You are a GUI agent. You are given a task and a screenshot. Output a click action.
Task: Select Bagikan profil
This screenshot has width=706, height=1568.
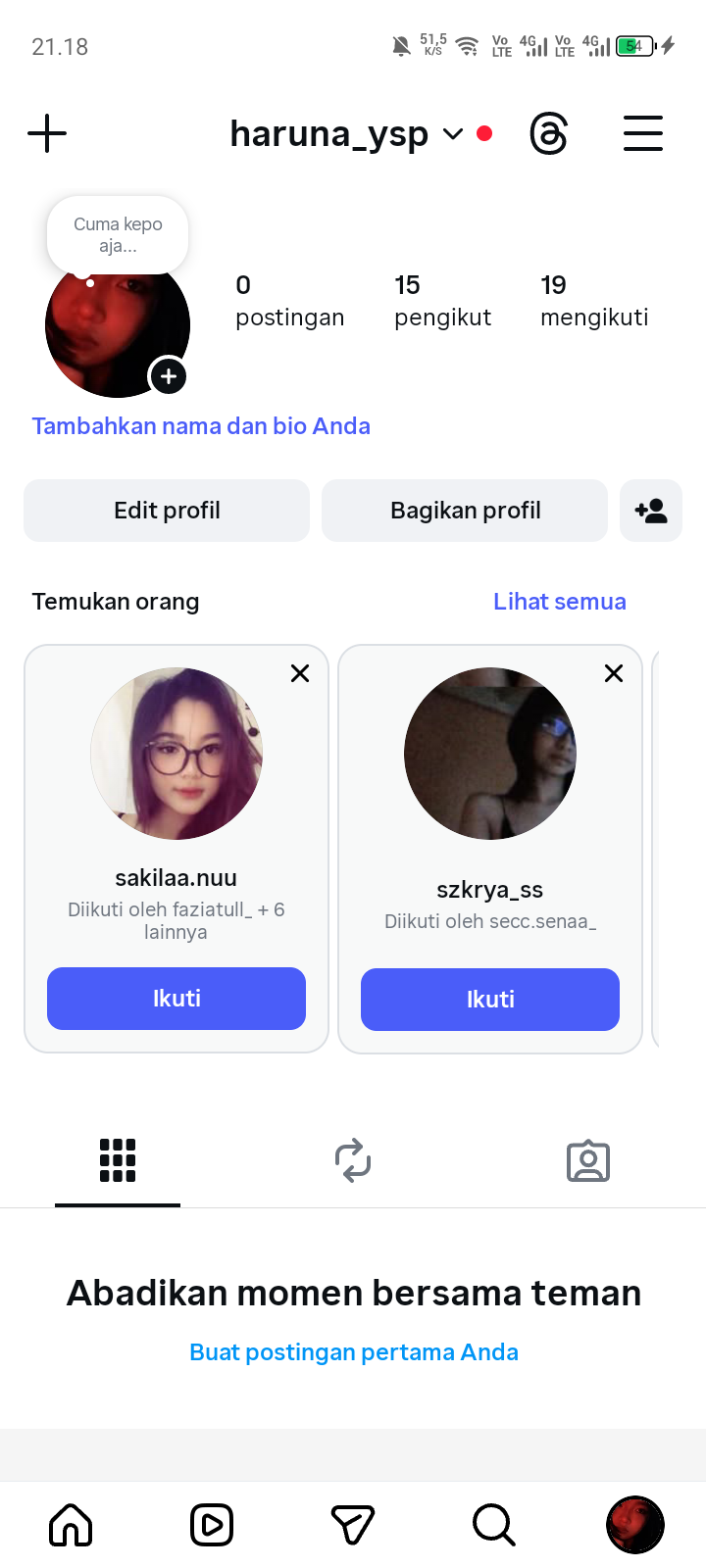pos(465,511)
